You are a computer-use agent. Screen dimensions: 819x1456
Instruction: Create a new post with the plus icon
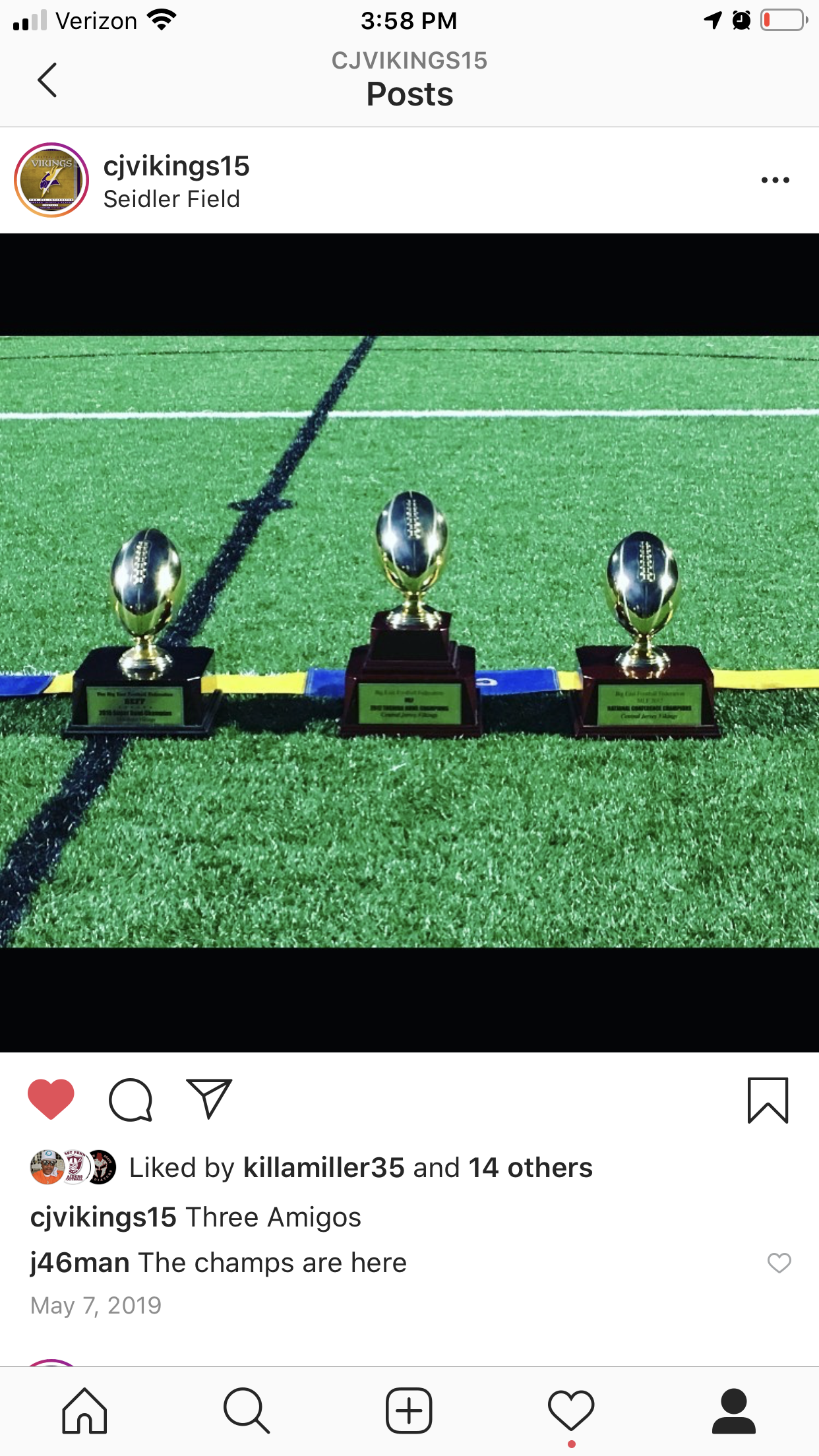pos(409,1410)
